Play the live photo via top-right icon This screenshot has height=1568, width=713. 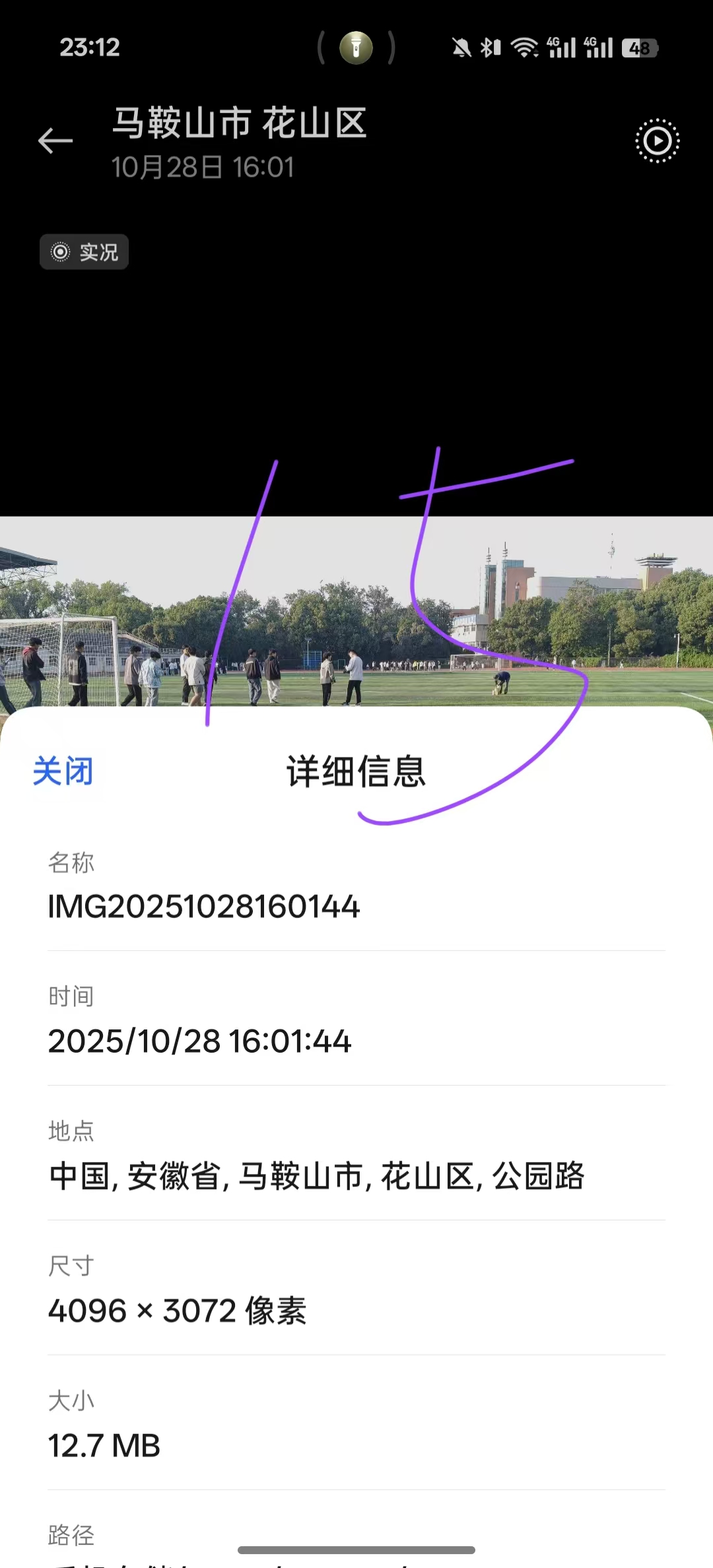(658, 141)
